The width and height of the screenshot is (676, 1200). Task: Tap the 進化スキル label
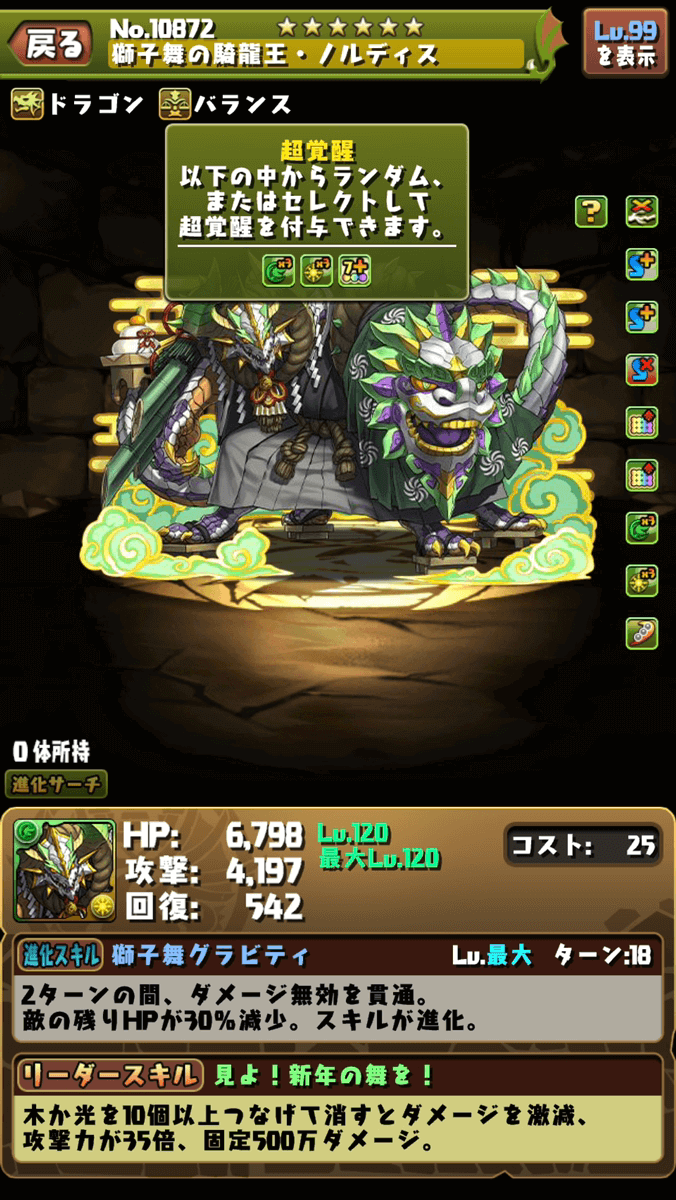[x=60, y=955]
